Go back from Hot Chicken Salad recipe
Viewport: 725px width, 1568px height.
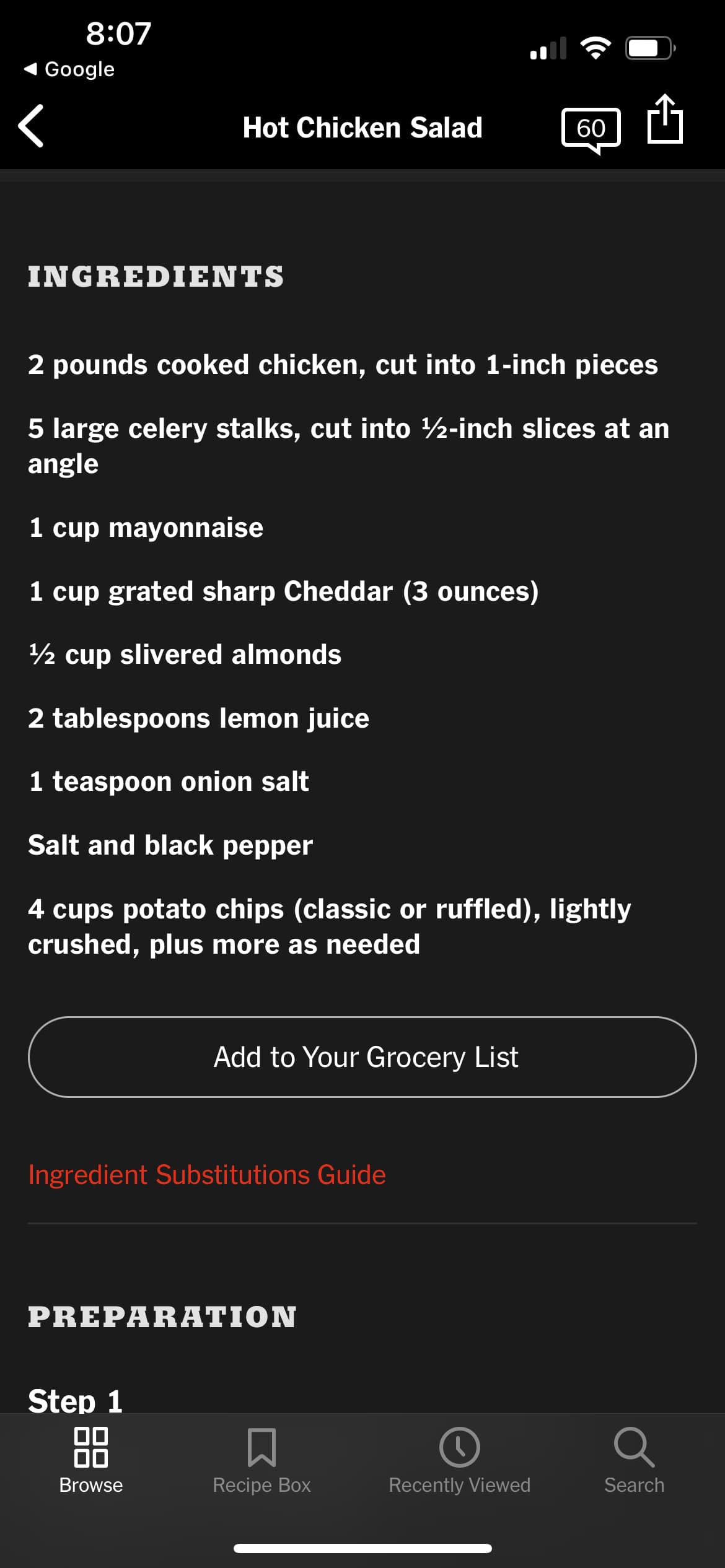(31, 126)
